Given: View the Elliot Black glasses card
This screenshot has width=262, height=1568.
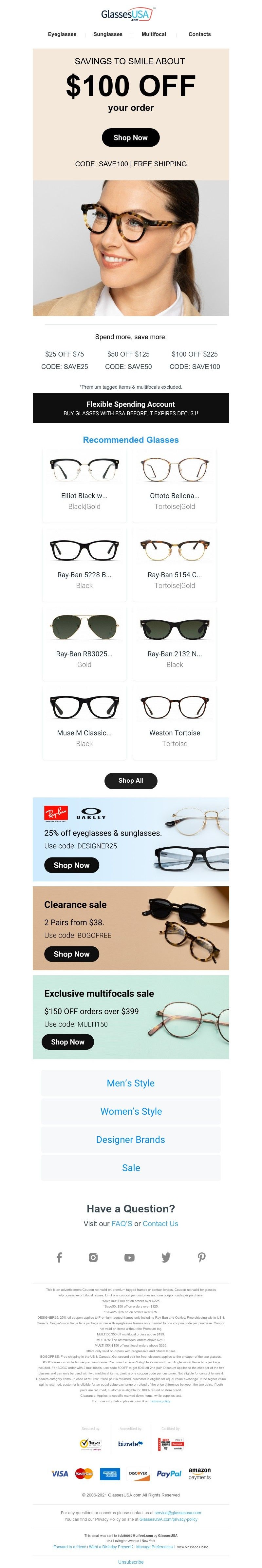Looking at the screenshot, I should tap(84, 485).
